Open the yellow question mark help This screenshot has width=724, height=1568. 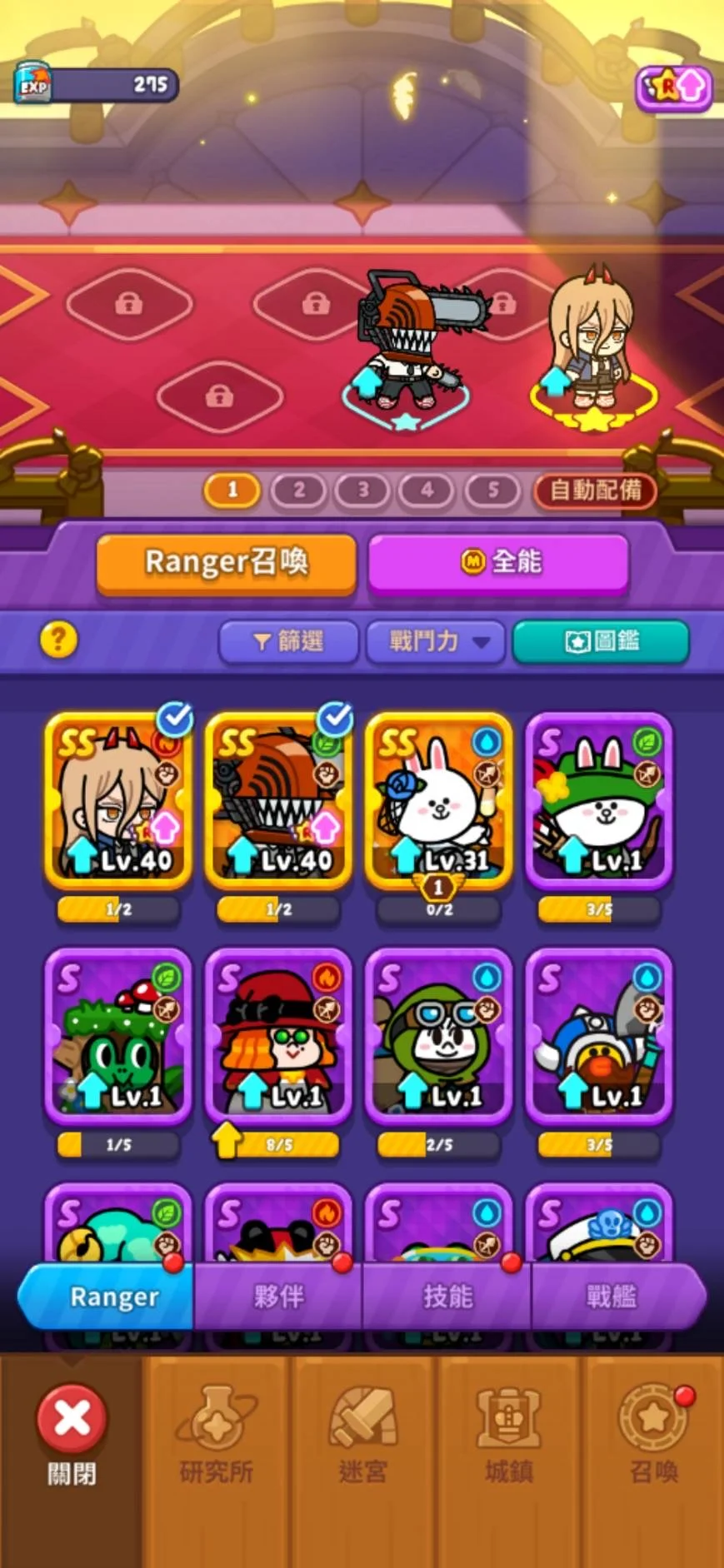(x=58, y=640)
